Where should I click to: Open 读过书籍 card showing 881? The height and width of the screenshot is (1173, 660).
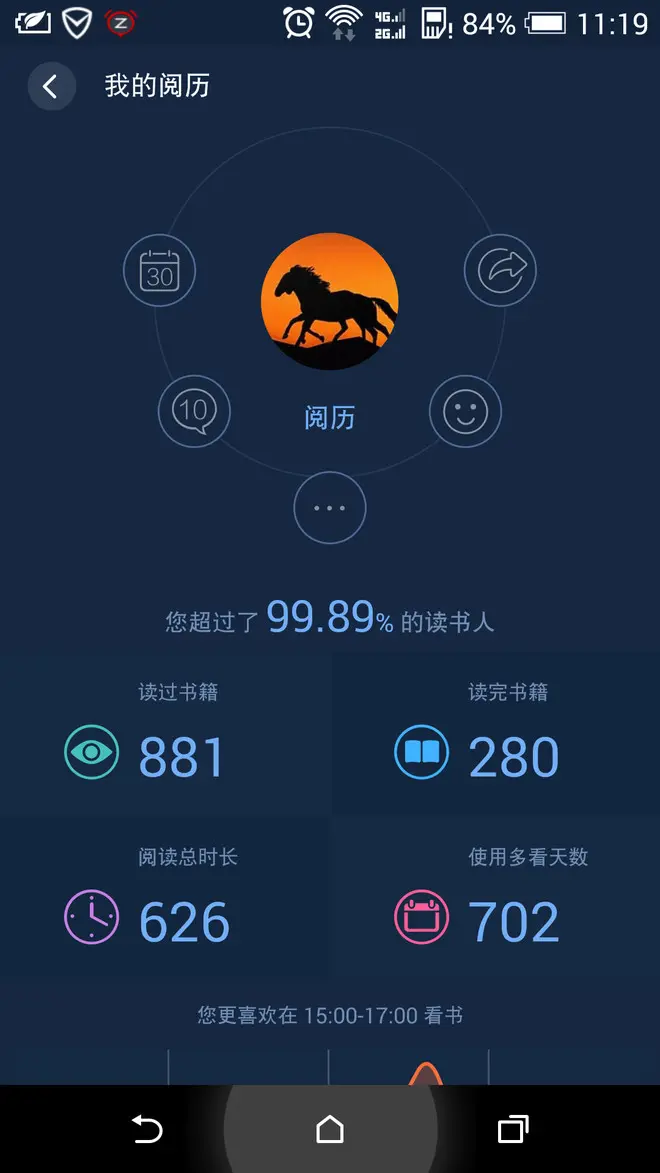click(x=165, y=735)
